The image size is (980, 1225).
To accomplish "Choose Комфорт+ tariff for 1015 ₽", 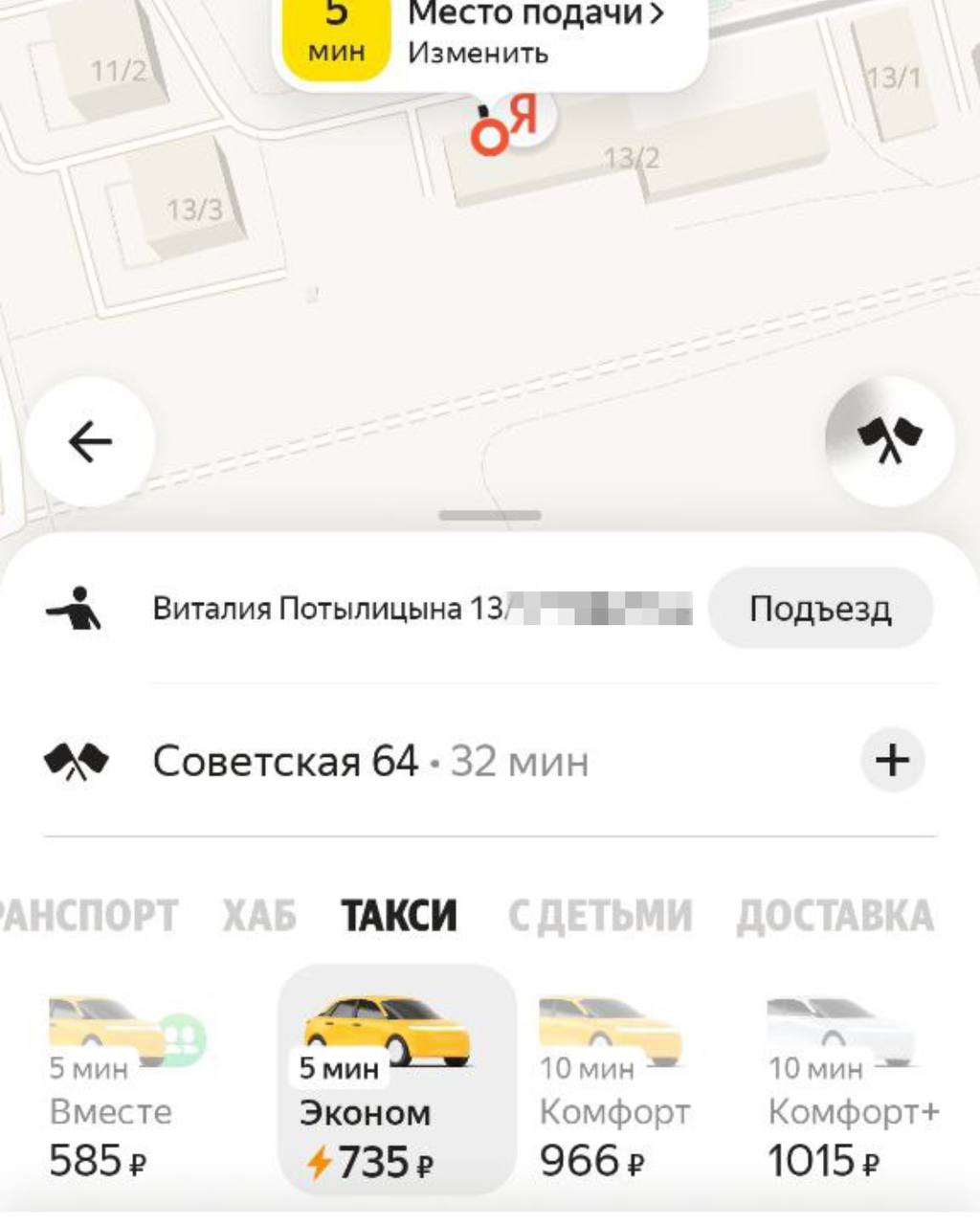I will point(852,1086).
